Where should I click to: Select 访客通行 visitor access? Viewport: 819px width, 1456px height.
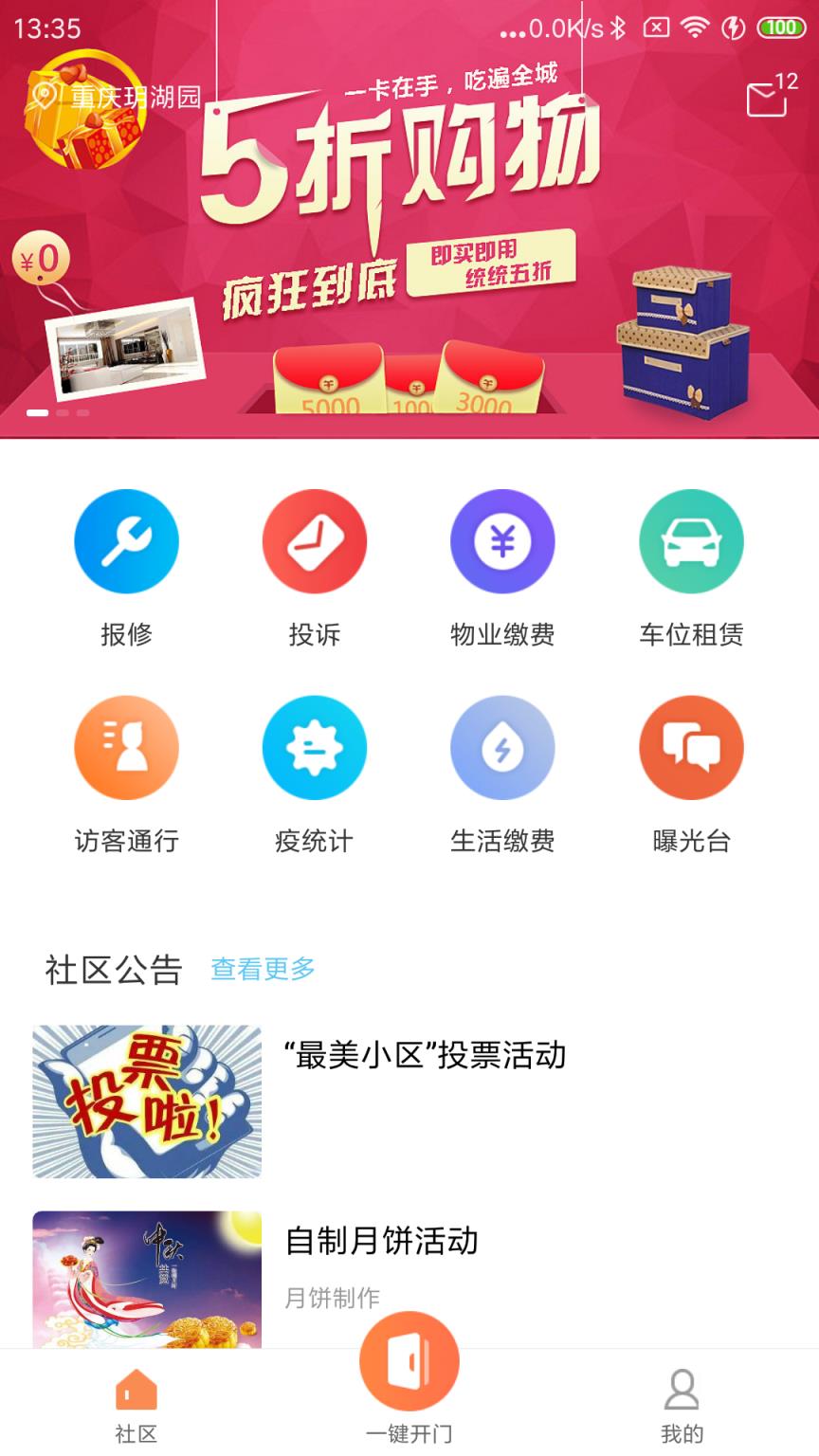coord(126,747)
